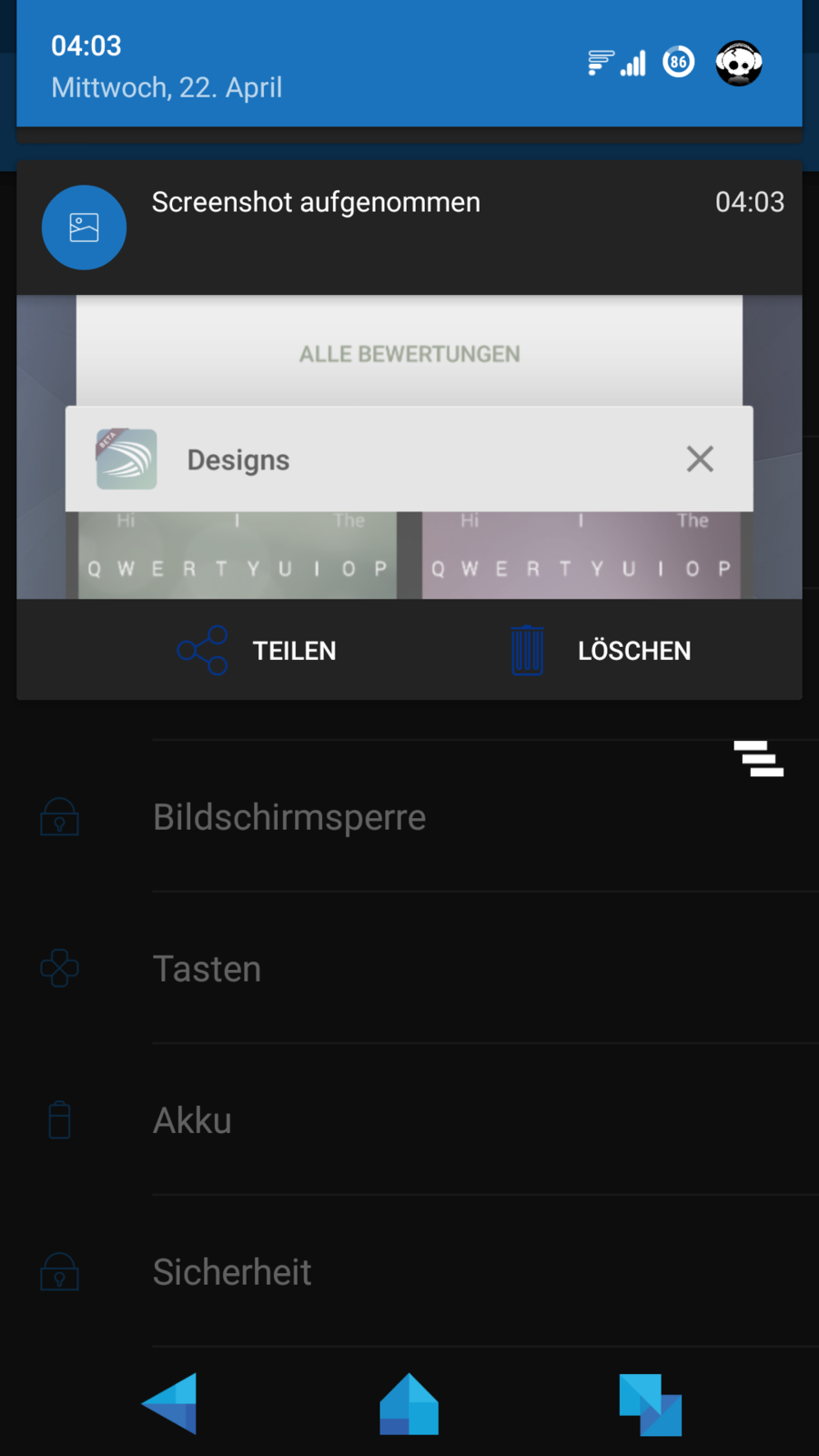Clear all notifications with the dismiss icon
This screenshot has height=1456, width=819.
tap(758, 759)
